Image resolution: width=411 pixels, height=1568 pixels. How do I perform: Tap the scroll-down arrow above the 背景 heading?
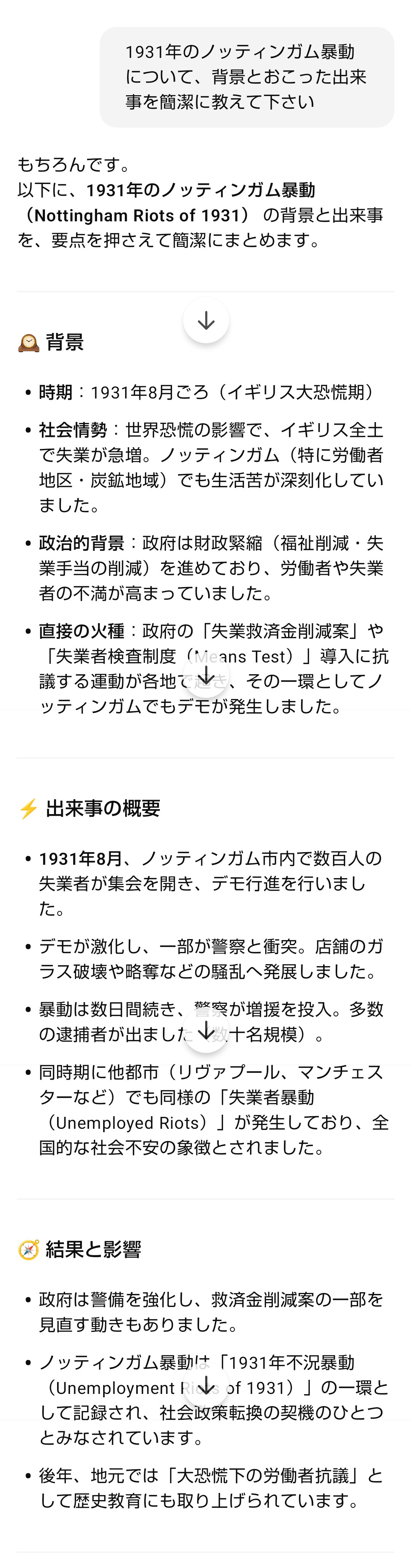[x=206, y=320]
